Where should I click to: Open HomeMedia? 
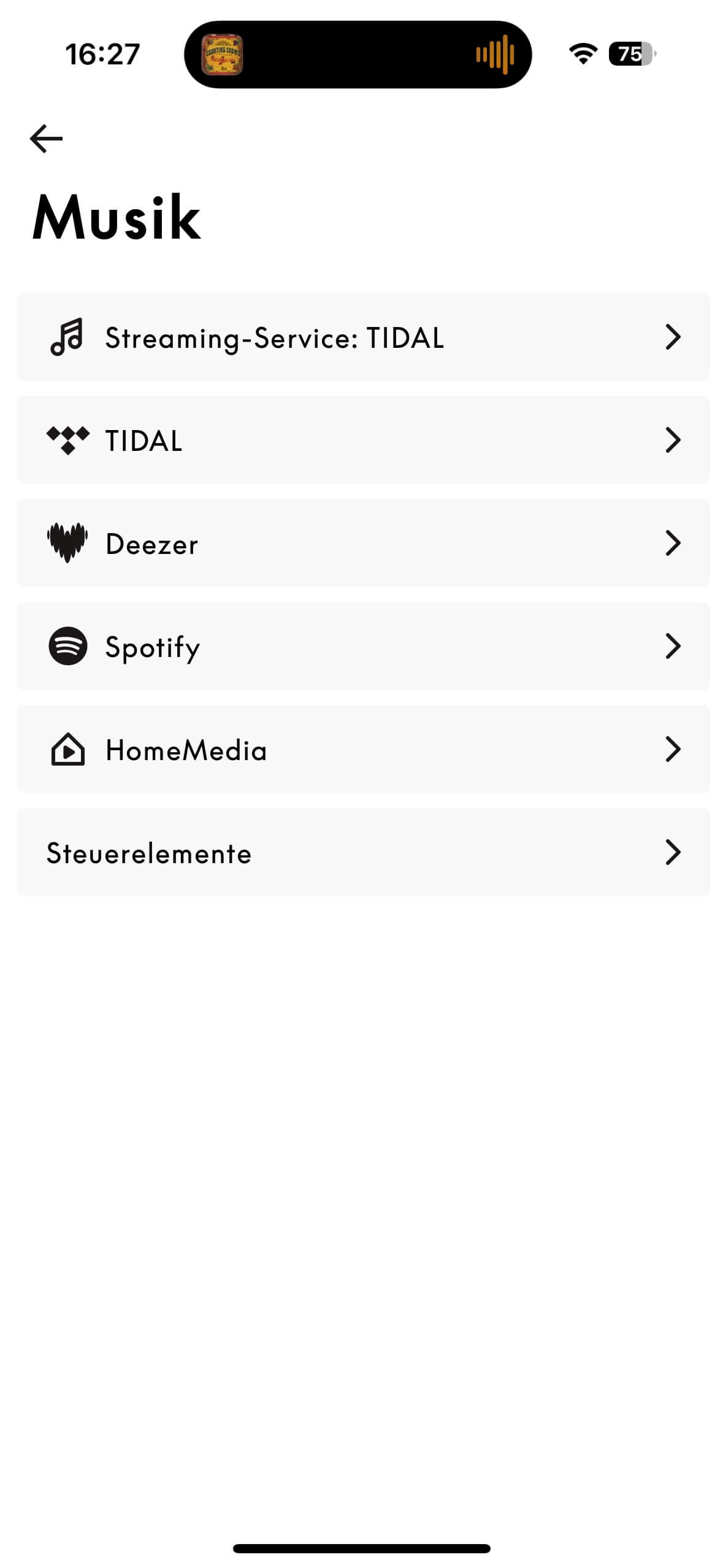(x=362, y=750)
